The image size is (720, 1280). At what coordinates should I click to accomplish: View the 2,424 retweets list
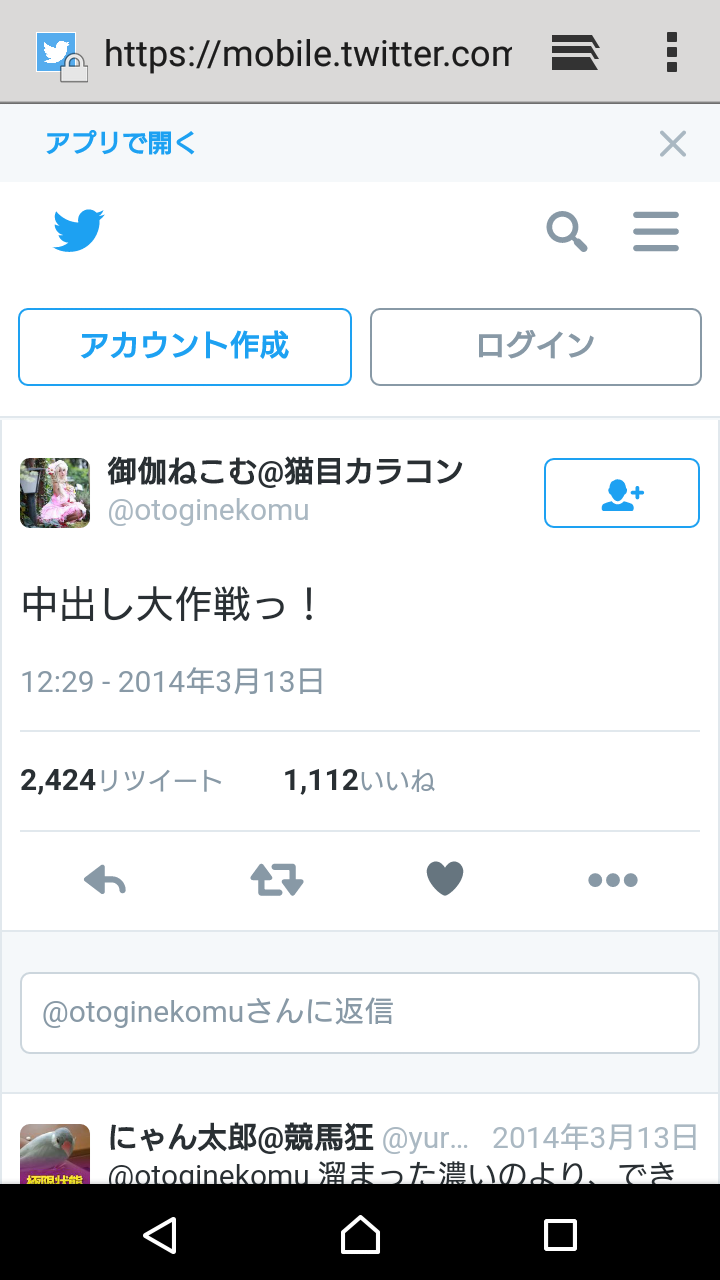tap(121, 780)
